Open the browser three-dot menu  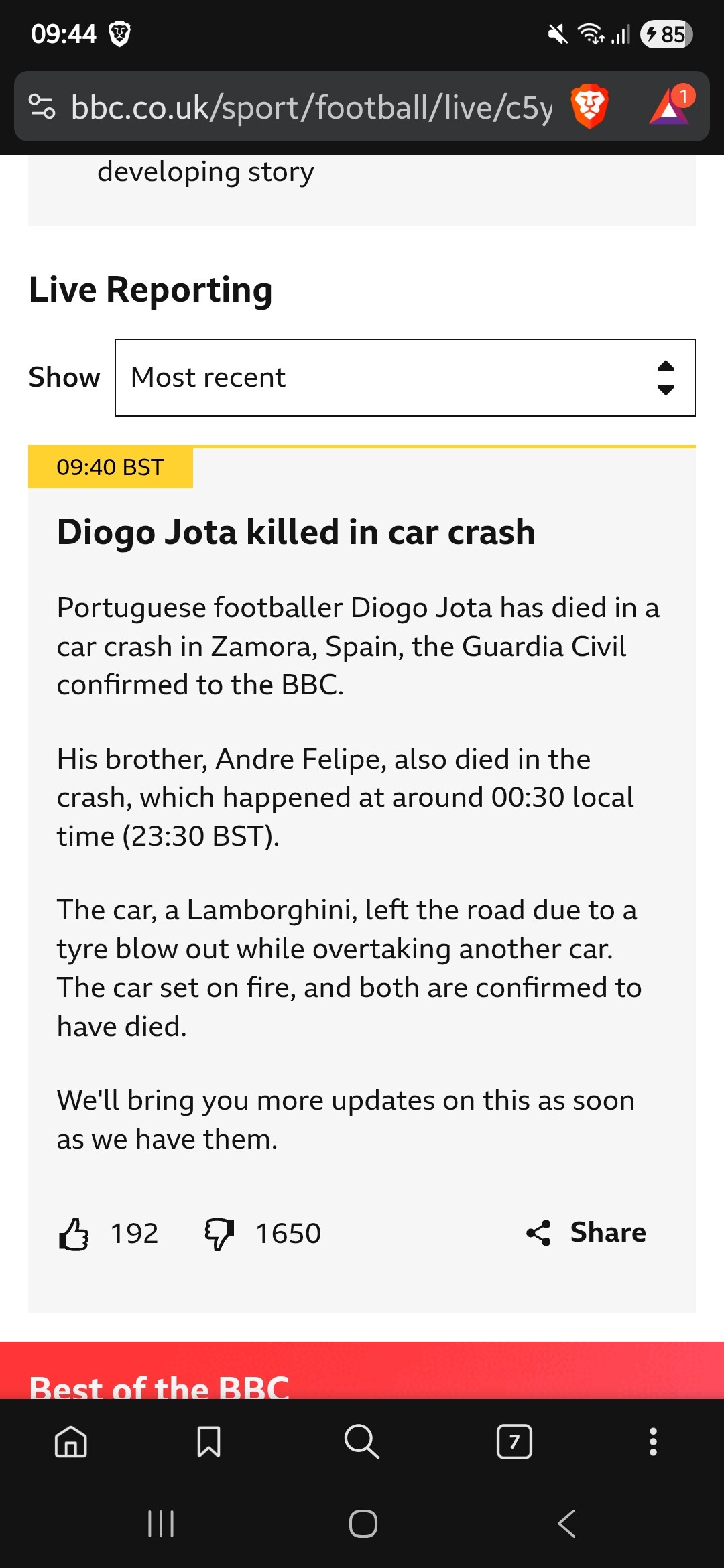tap(653, 1441)
